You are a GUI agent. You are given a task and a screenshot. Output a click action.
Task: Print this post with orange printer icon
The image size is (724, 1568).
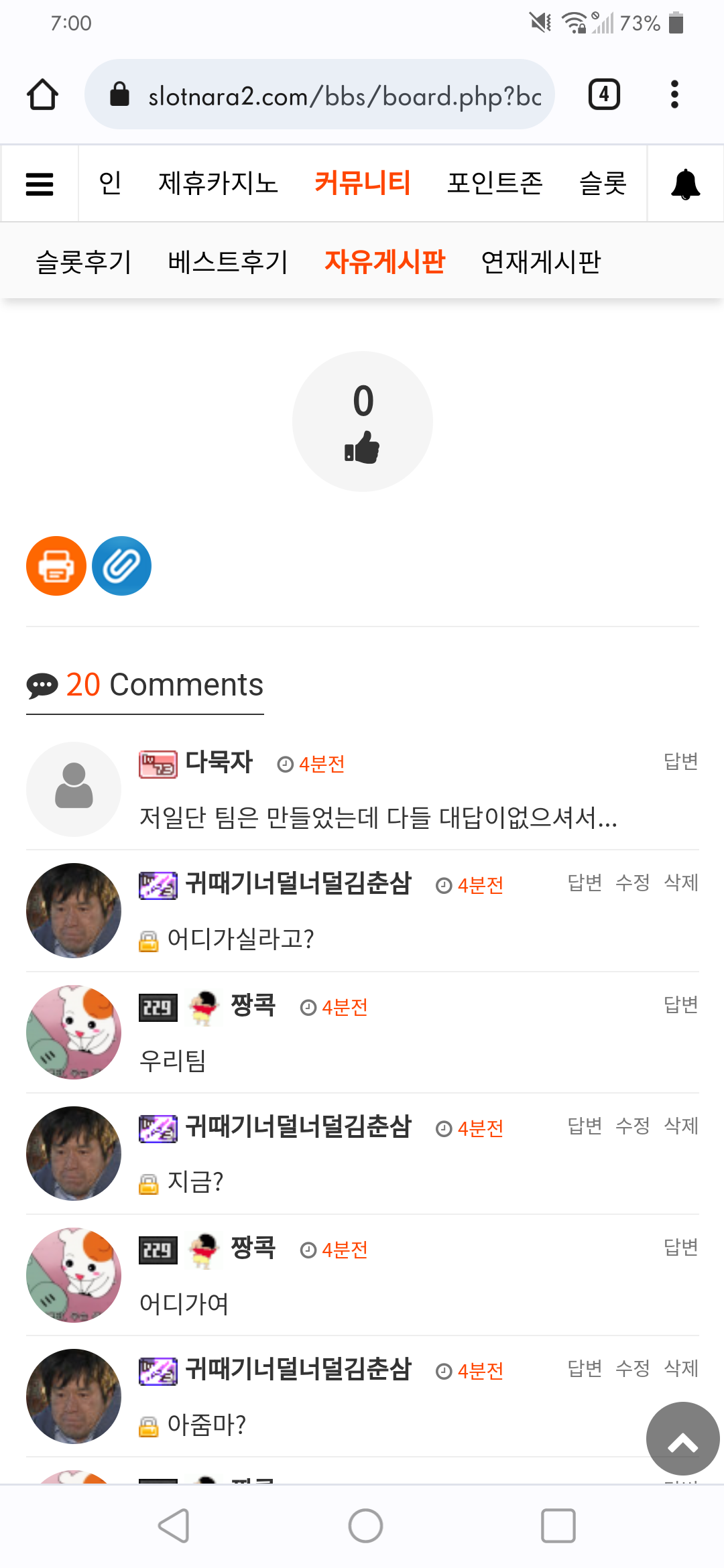coord(56,566)
